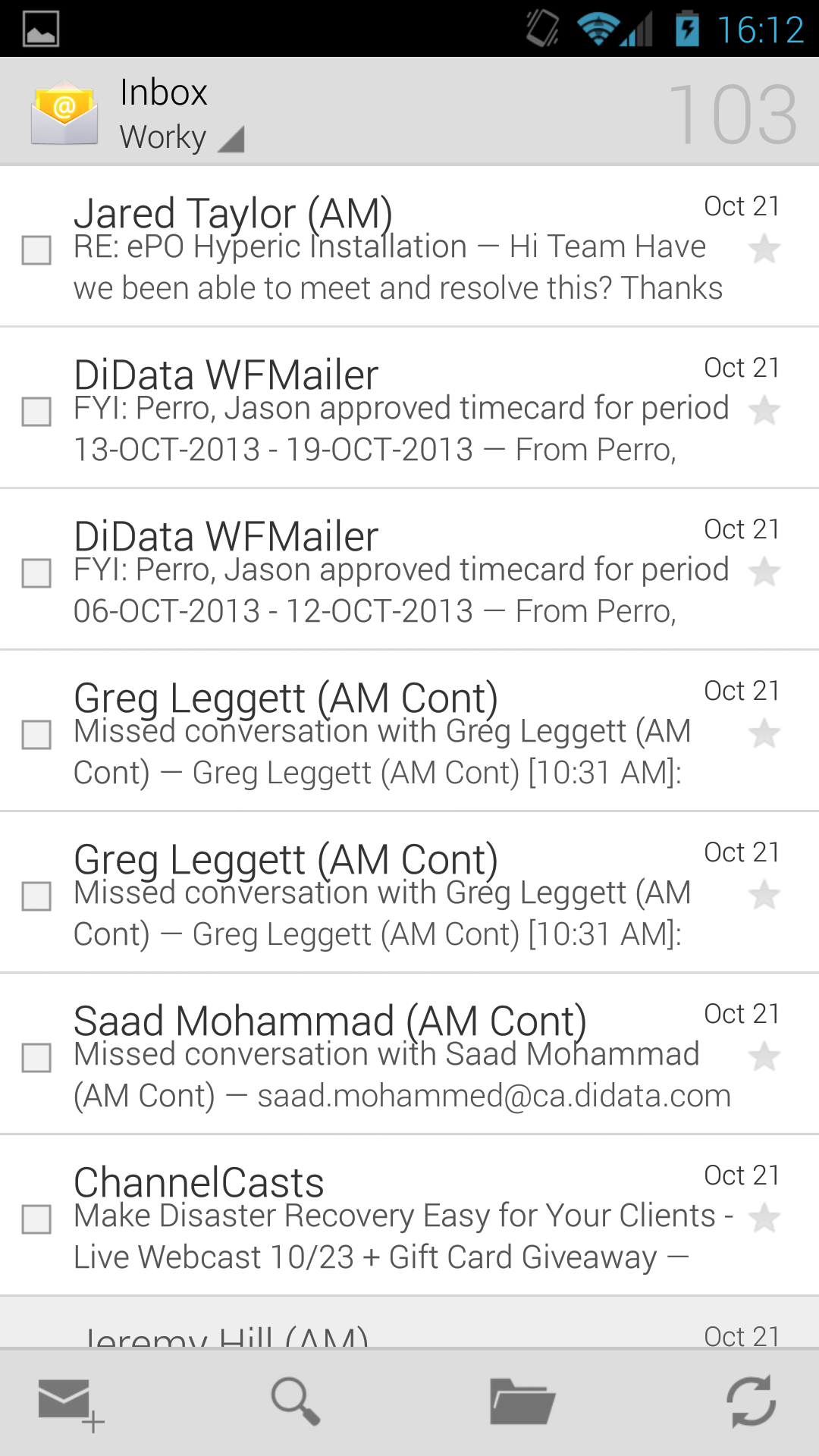
Task: Star the DiData WFMailer 06-OCT-2013 timecard email
Action: pyautogui.click(x=764, y=572)
